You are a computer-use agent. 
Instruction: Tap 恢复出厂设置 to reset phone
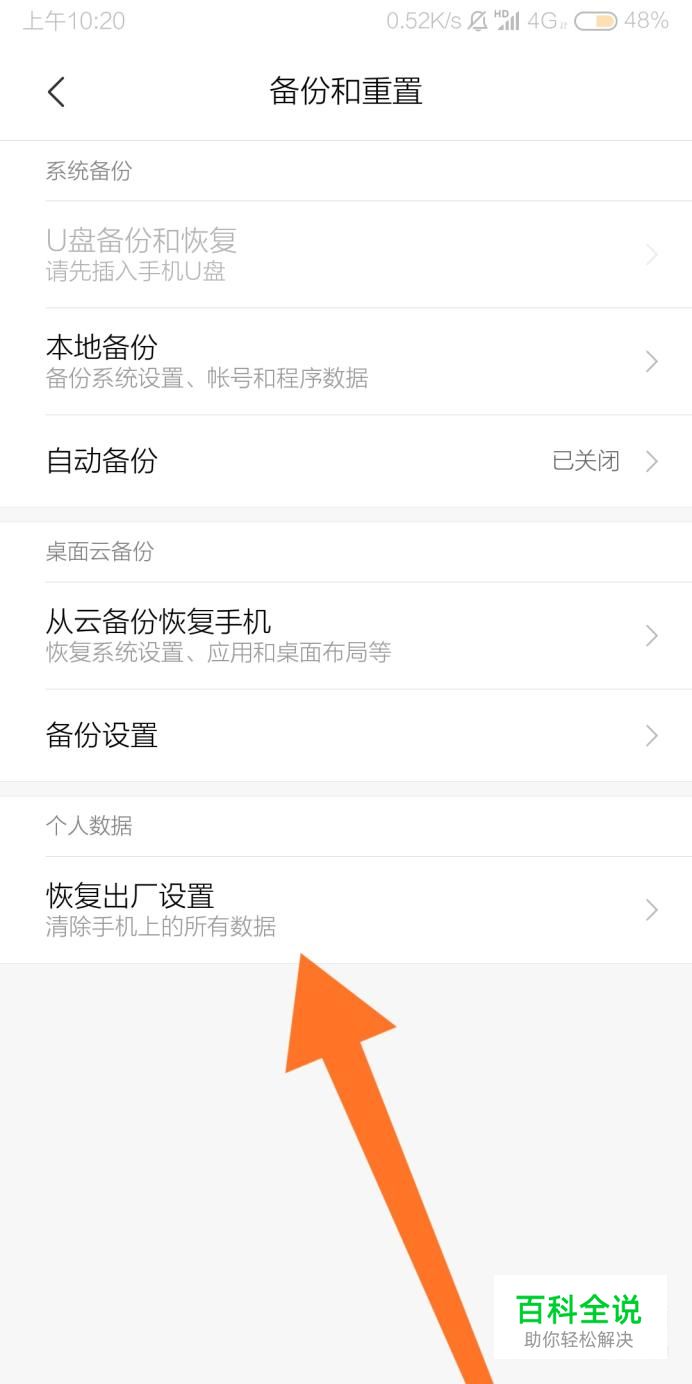[x=345, y=910]
